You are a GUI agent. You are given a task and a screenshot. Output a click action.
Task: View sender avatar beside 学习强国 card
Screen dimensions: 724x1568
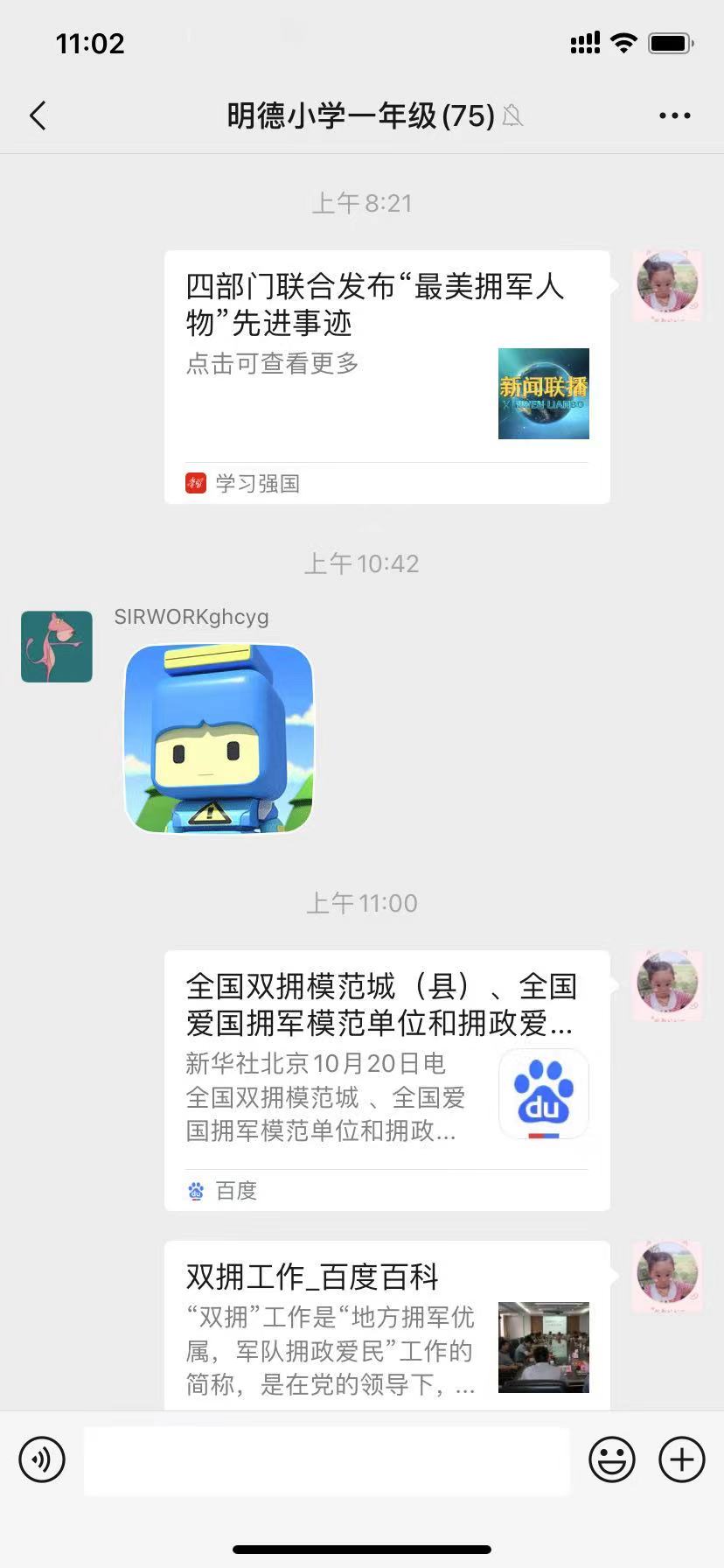[x=667, y=284]
